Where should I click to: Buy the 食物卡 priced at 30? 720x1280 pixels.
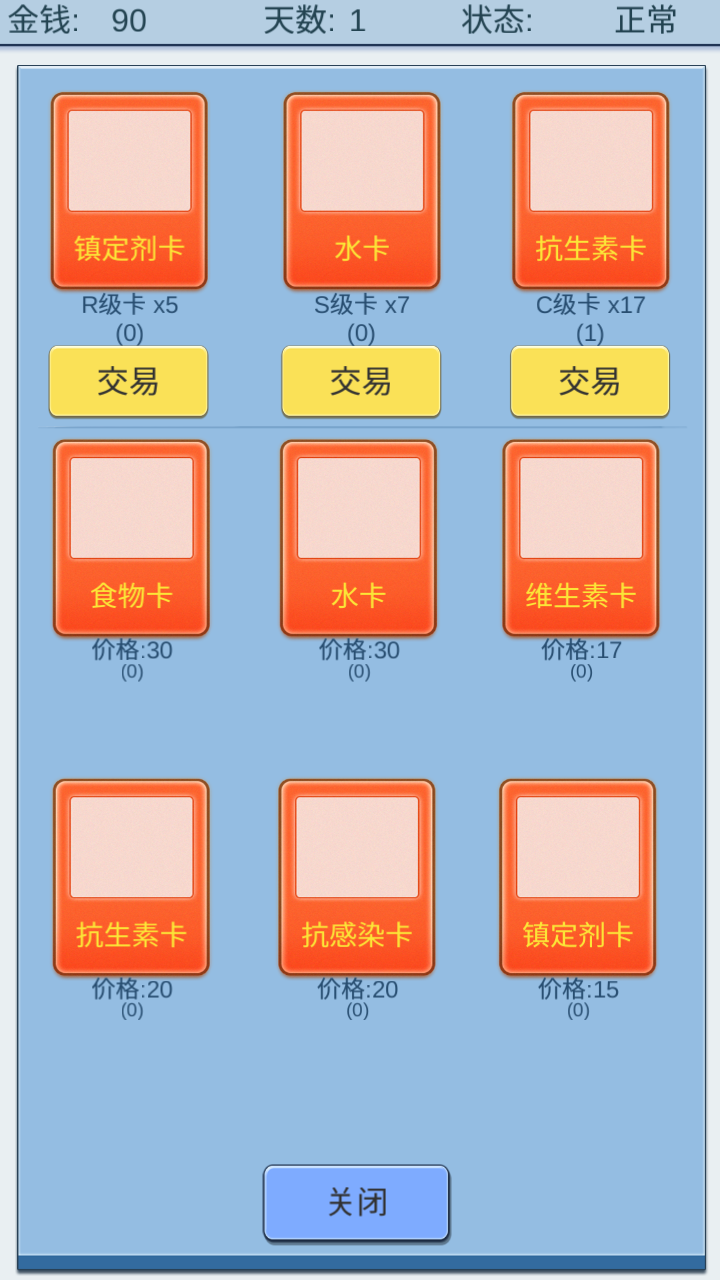131,538
